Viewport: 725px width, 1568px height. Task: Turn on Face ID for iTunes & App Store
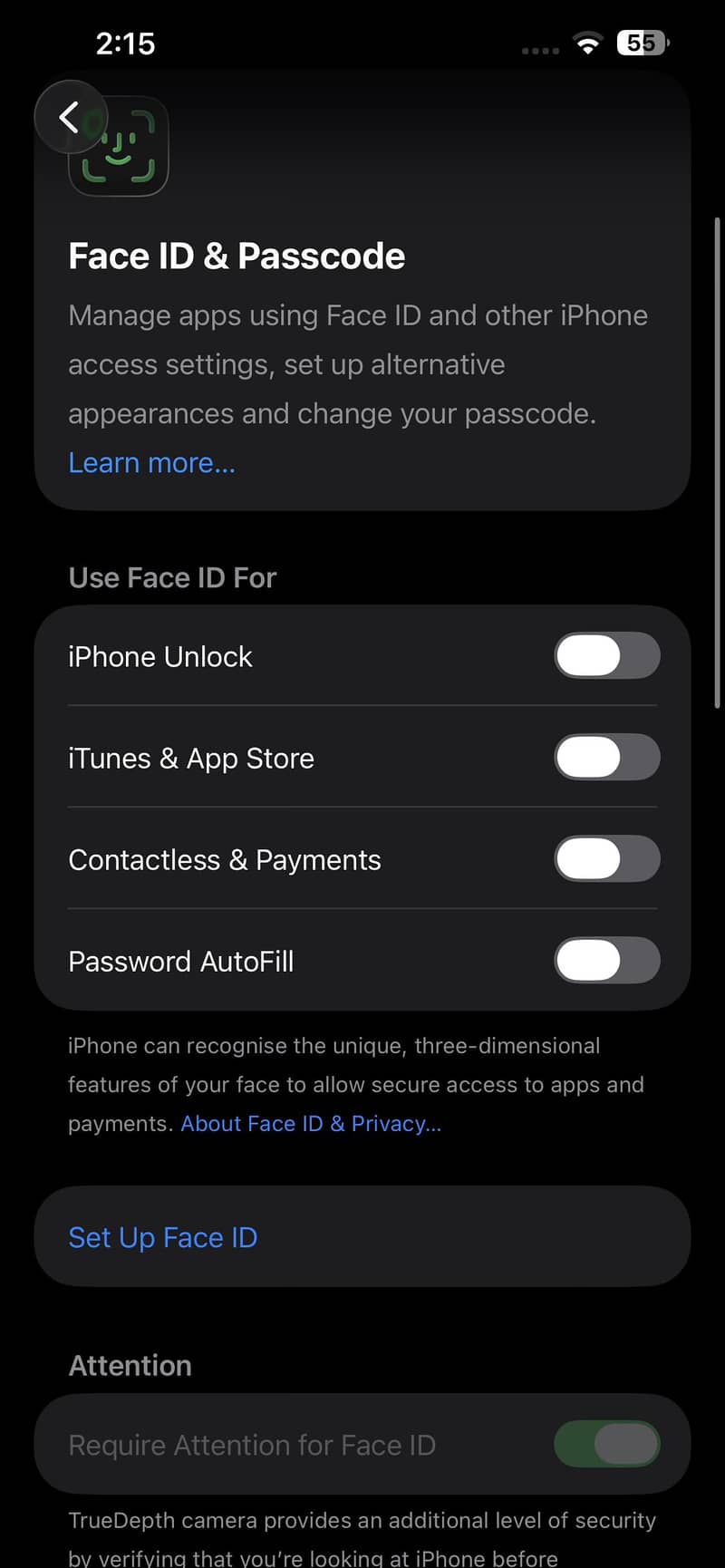[x=606, y=757]
